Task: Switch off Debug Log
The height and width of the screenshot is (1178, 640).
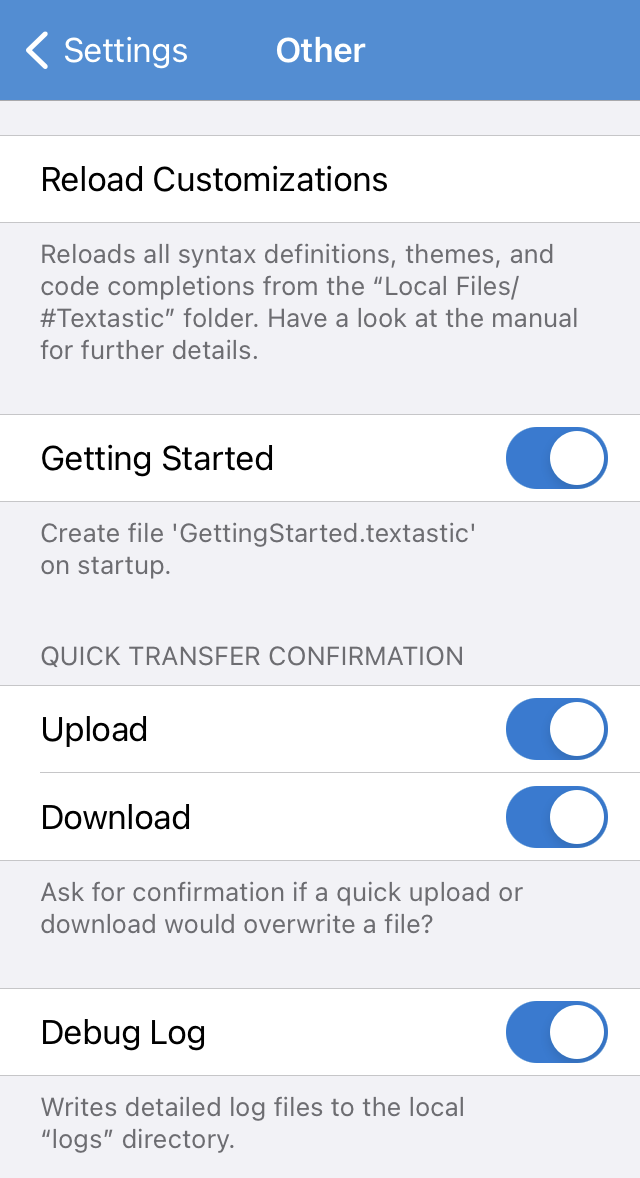Action: point(557,1032)
